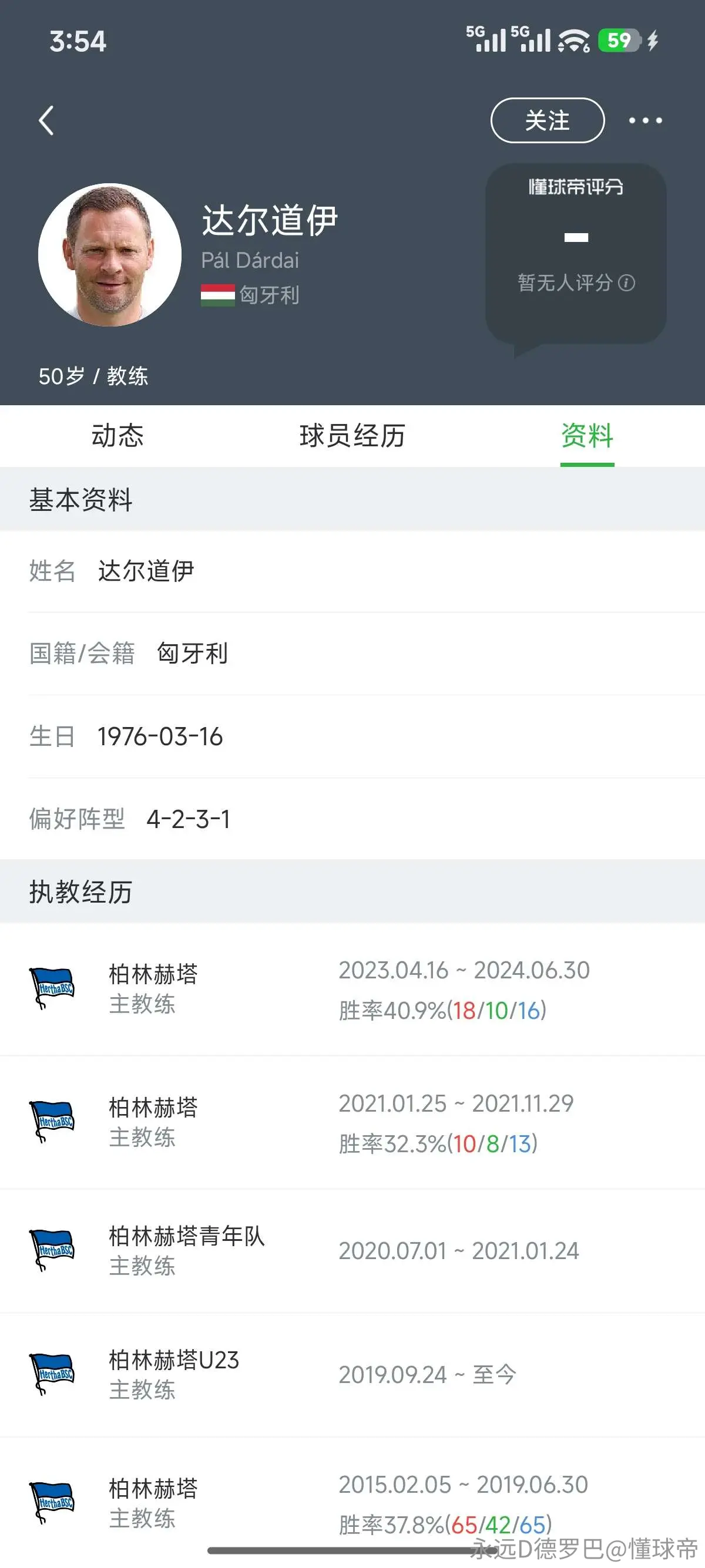Go back using the top-left arrow
The width and height of the screenshot is (705, 1568).
pyautogui.click(x=46, y=120)
